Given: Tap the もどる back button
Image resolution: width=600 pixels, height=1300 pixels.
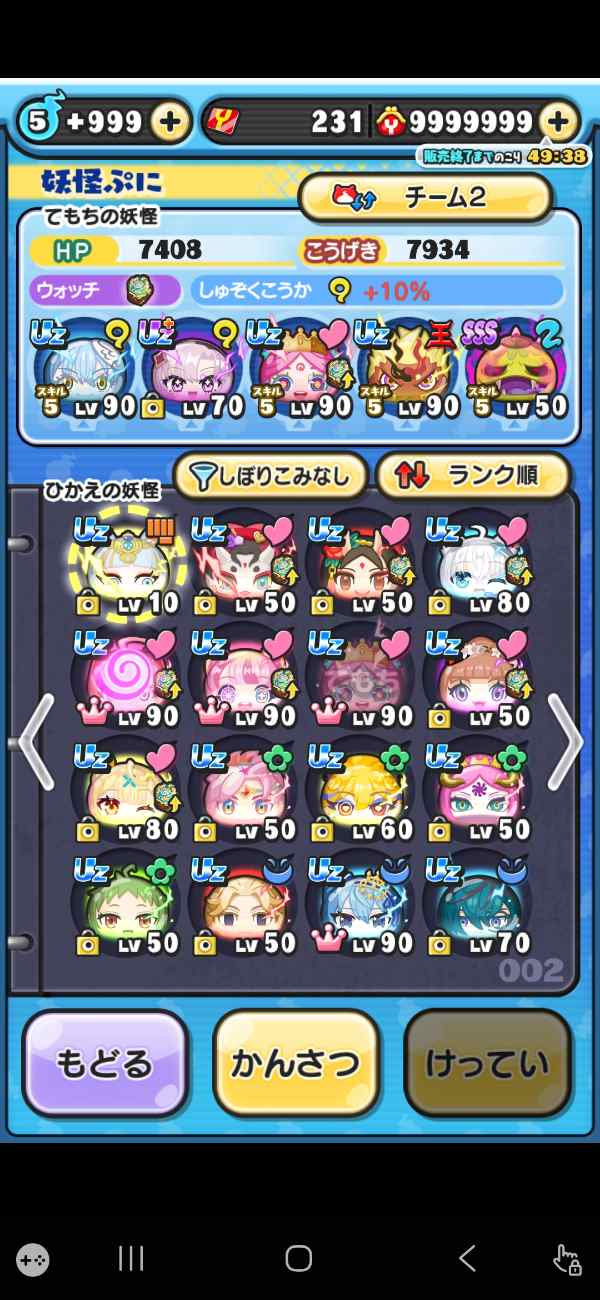Looking at the screenshot, I should click(105, 1064).
